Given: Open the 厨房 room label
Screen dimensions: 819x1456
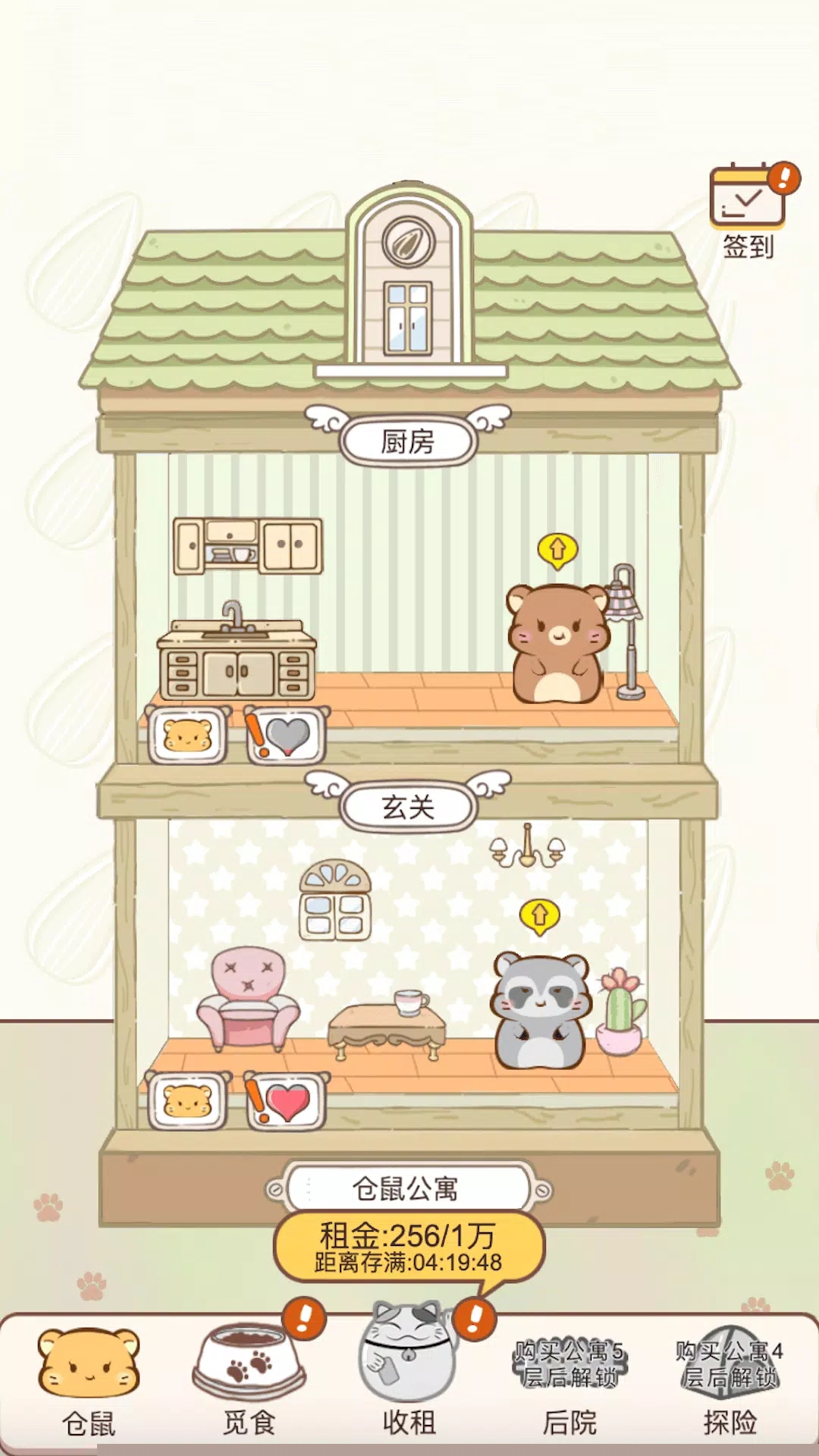Looking at the screenshot, I should point(408,441).
